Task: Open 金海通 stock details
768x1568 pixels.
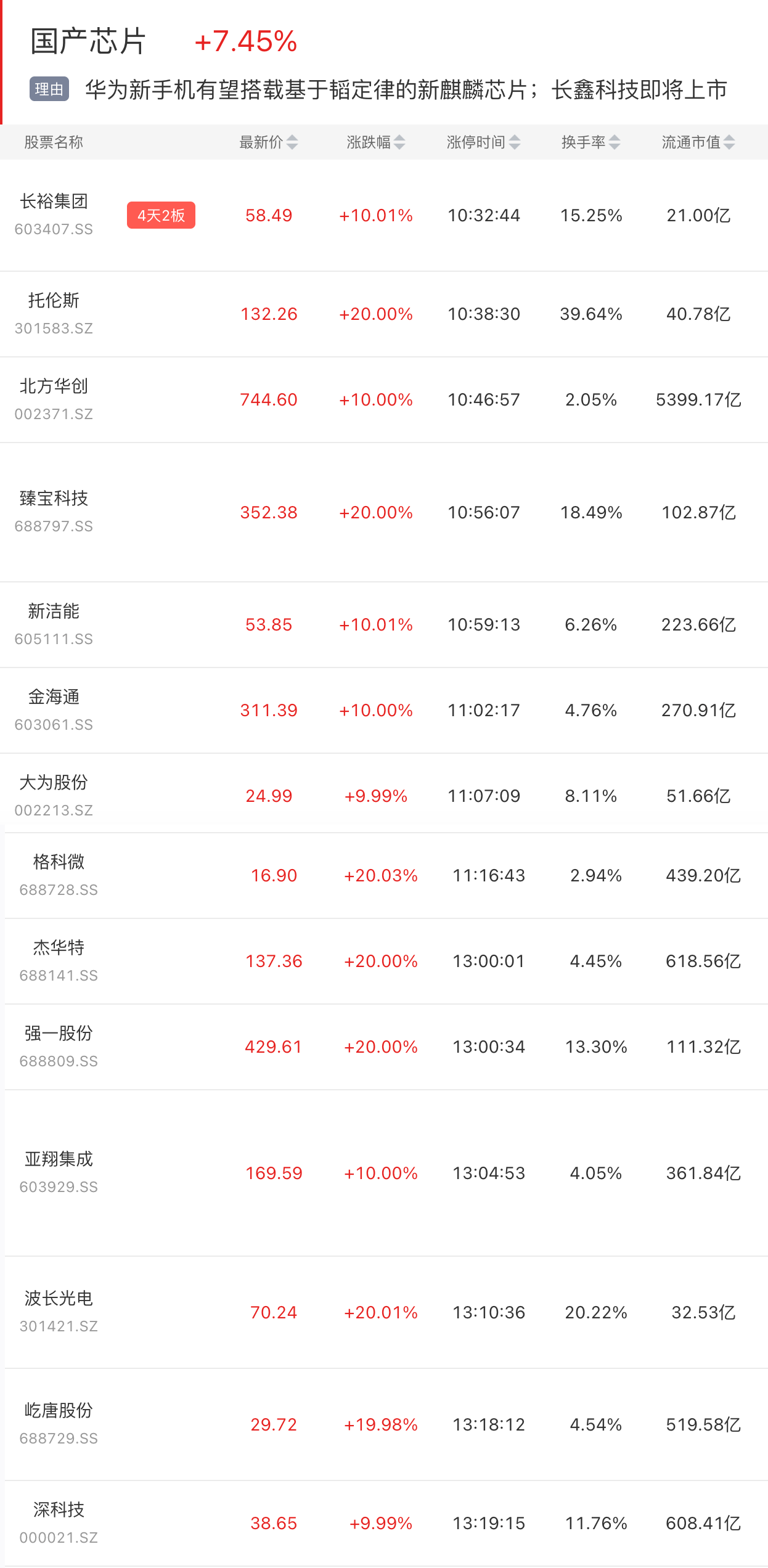Action: pos(384,710)
